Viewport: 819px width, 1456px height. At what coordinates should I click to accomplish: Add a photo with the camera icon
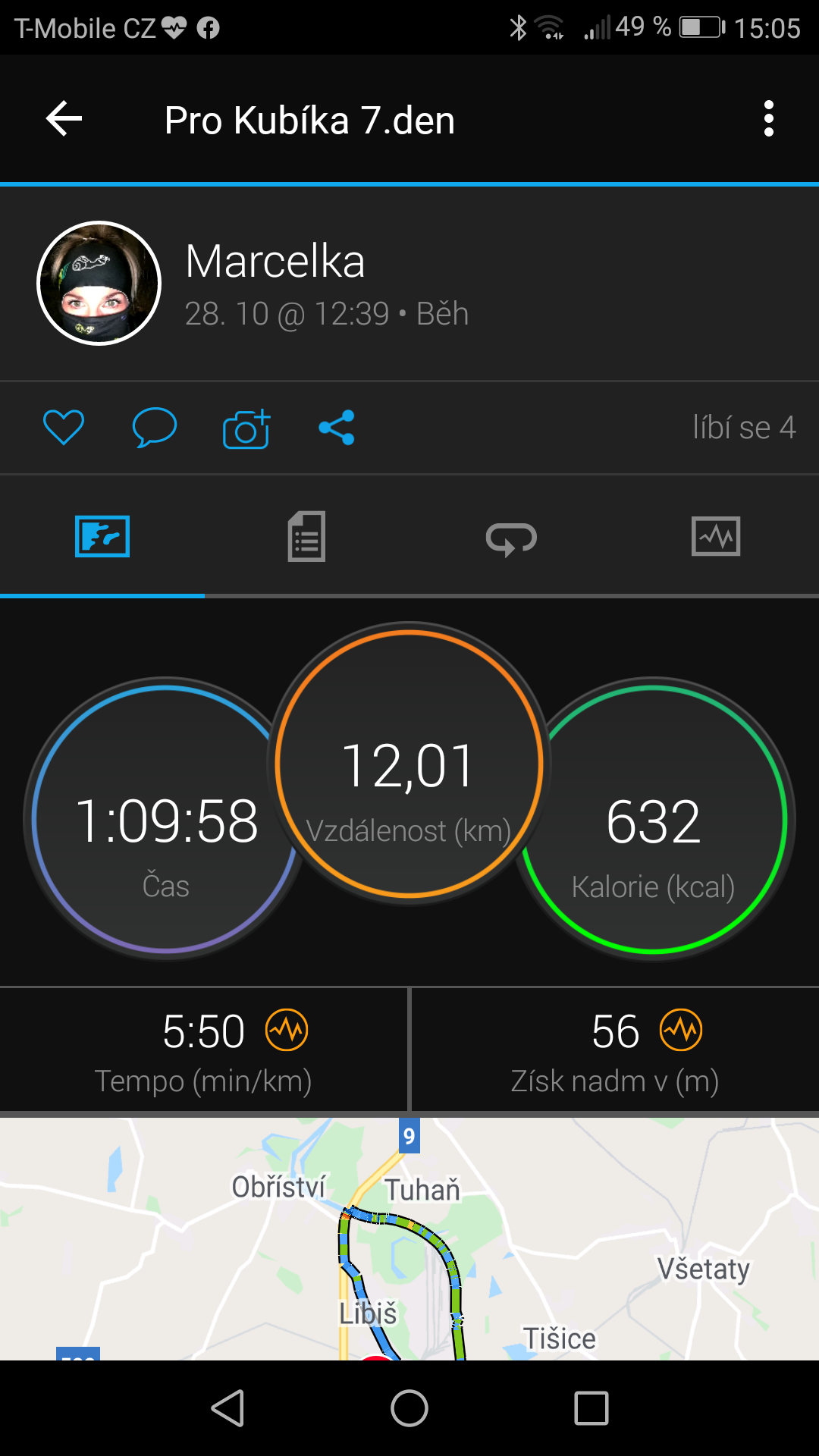[x=246, y=428]
